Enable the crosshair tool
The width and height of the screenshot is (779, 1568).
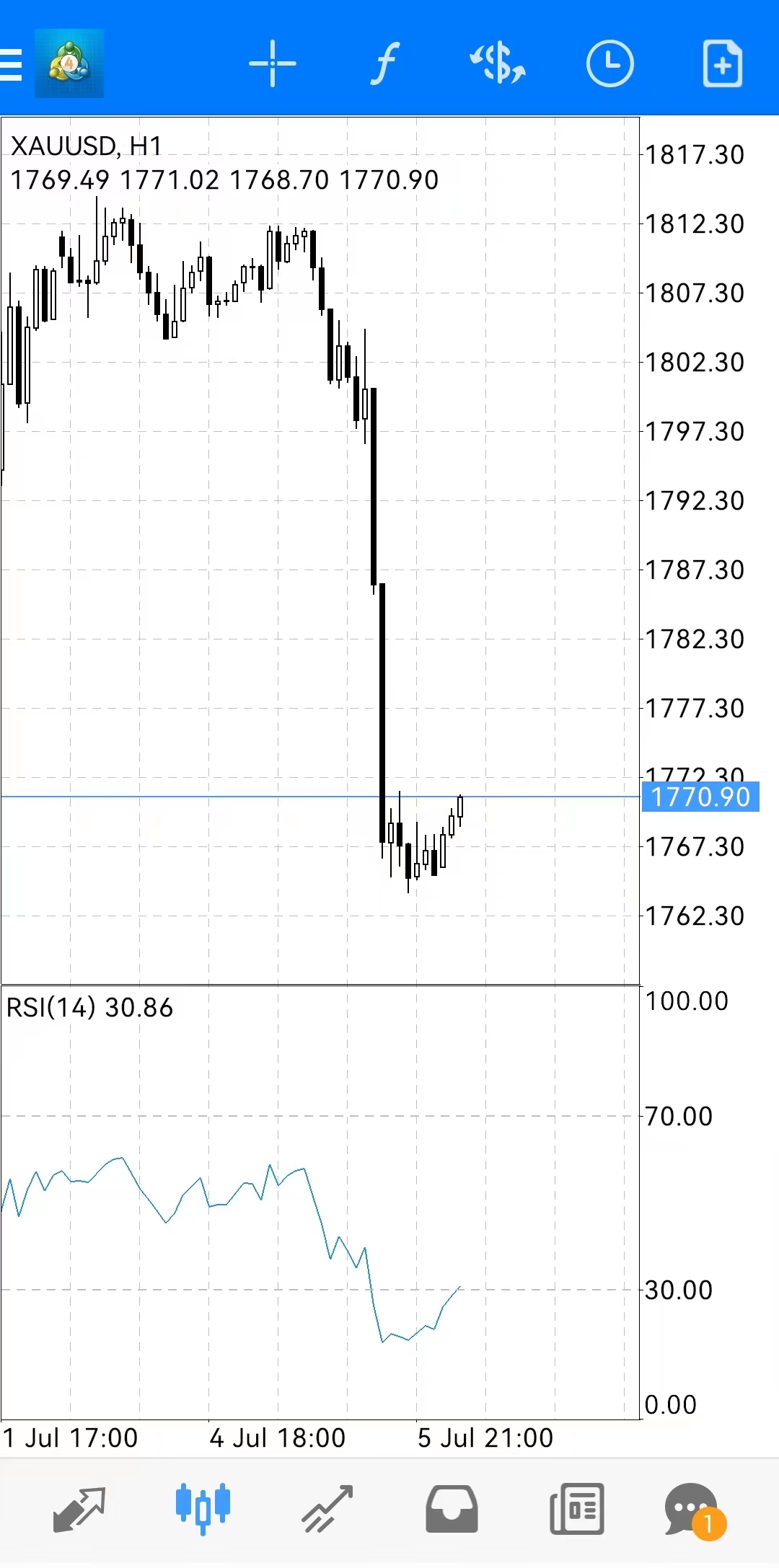coord(273,64)
